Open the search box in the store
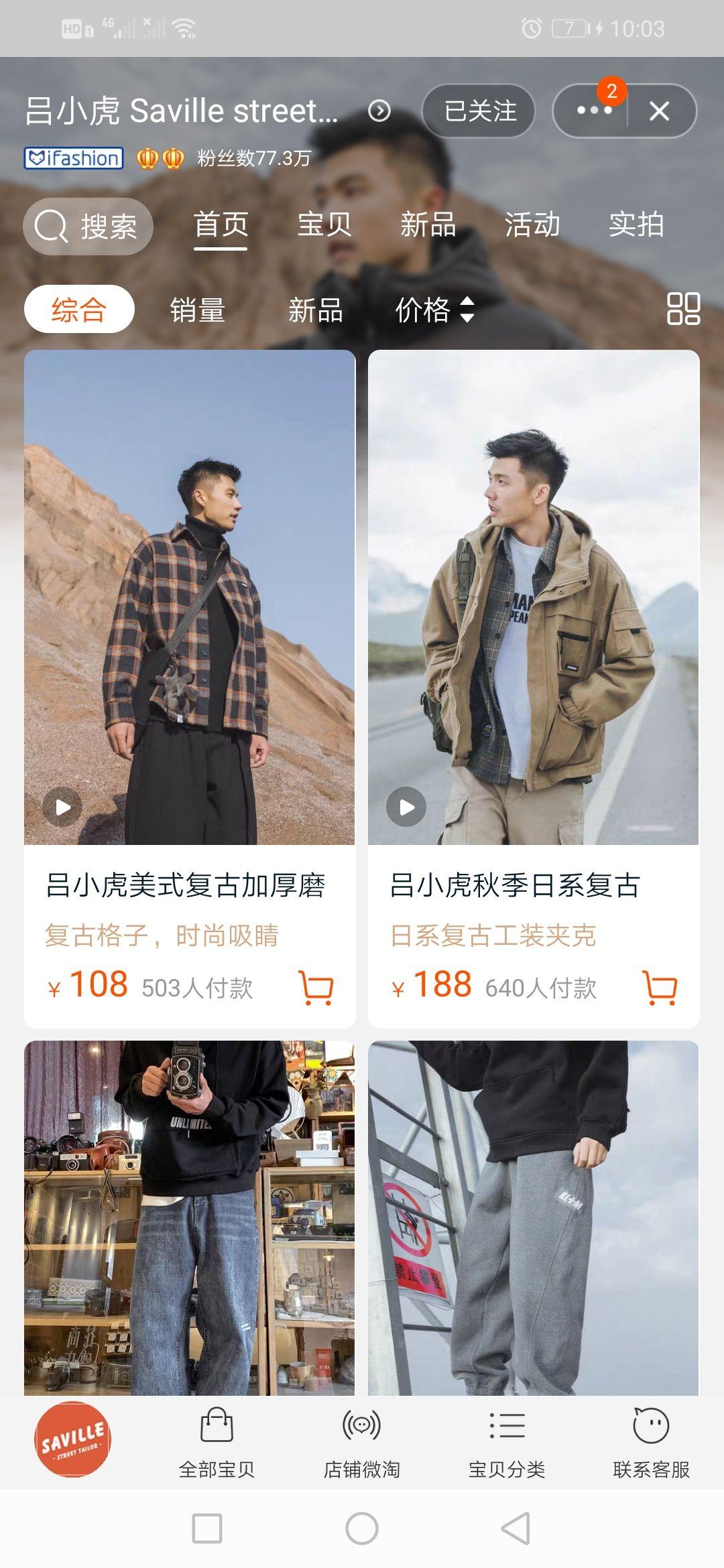Screen dimensions: 724x1568 (88, 226)
